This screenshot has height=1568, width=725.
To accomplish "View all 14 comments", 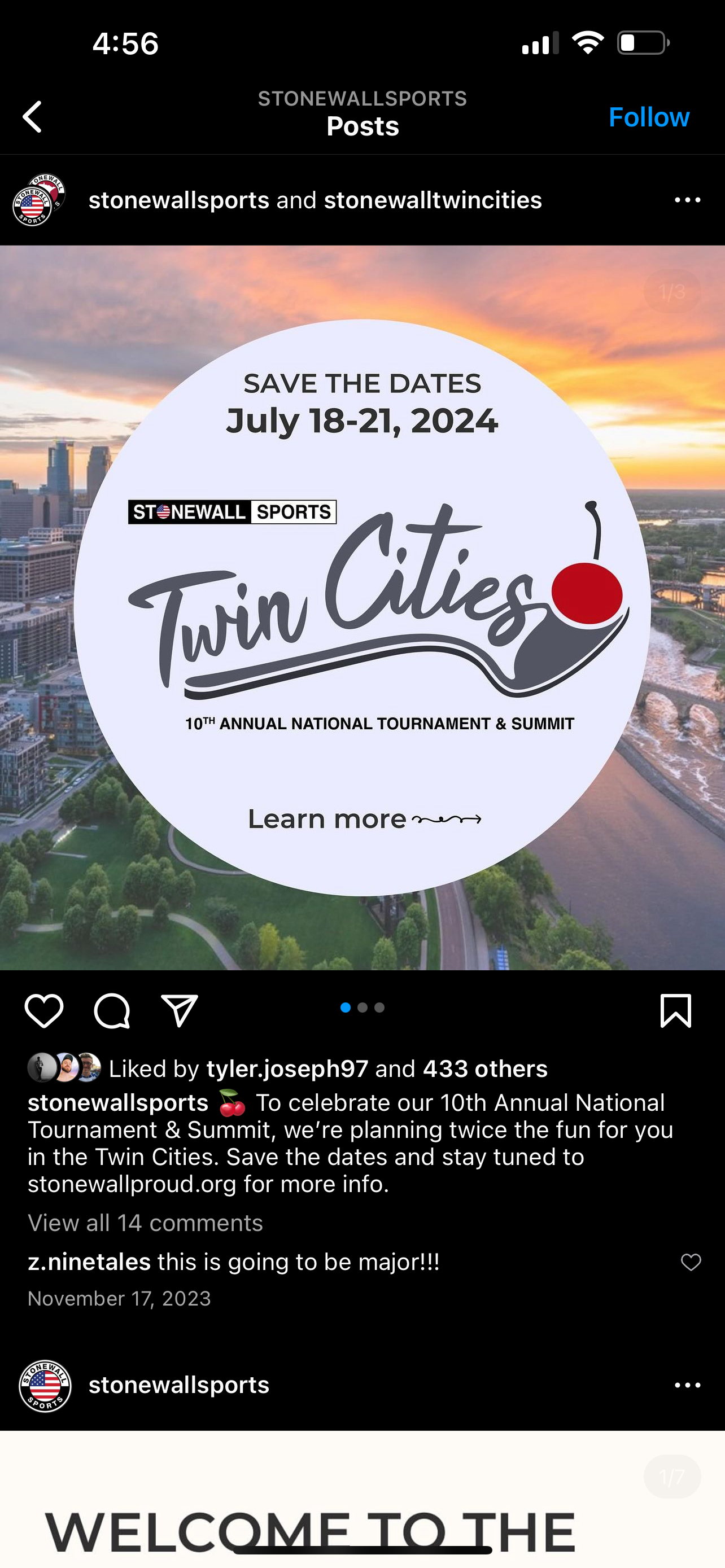I will point(146,1223).
